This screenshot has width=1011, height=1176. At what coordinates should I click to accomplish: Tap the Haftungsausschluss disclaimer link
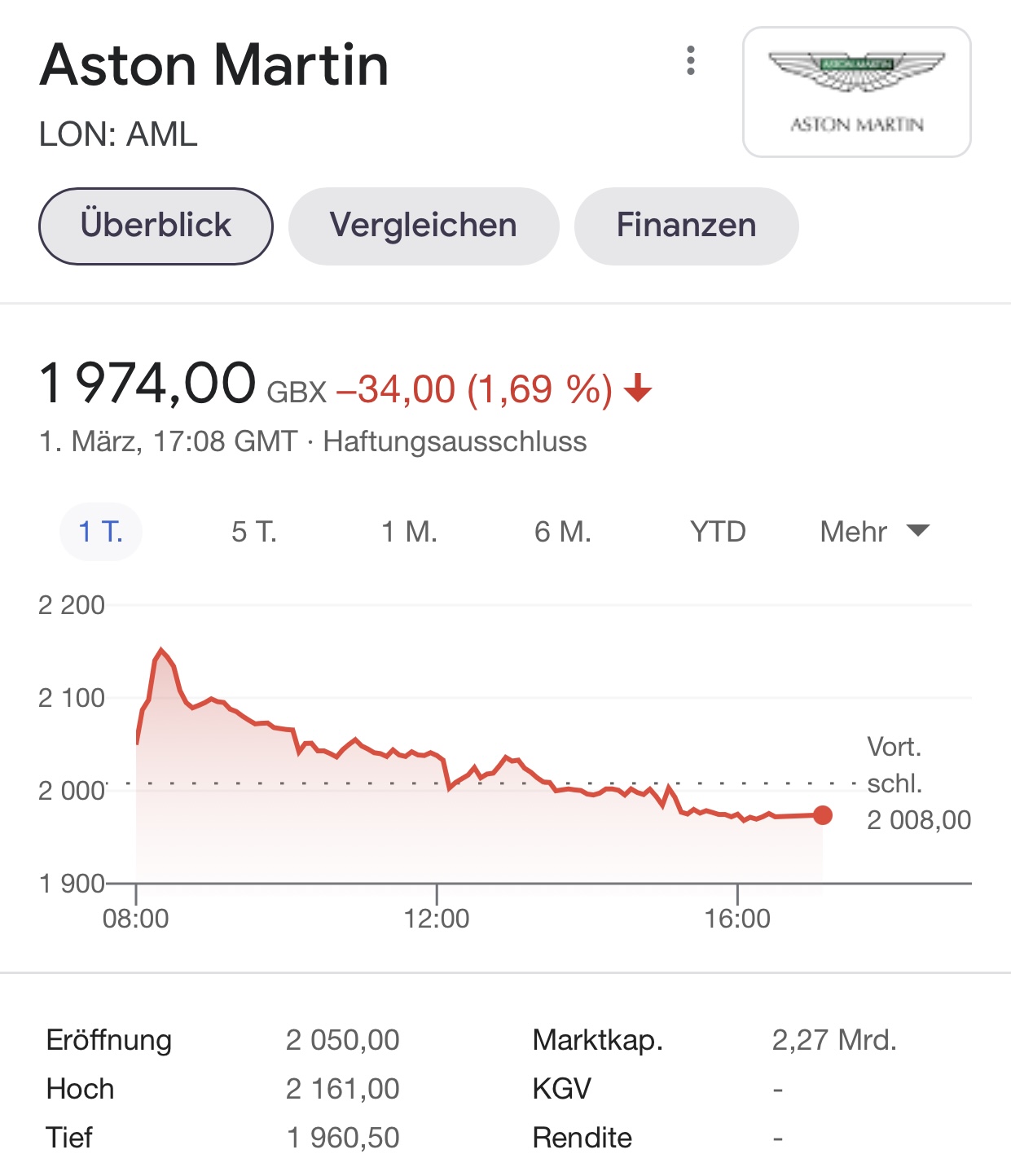pyautogui.click(x=455, y=441)
